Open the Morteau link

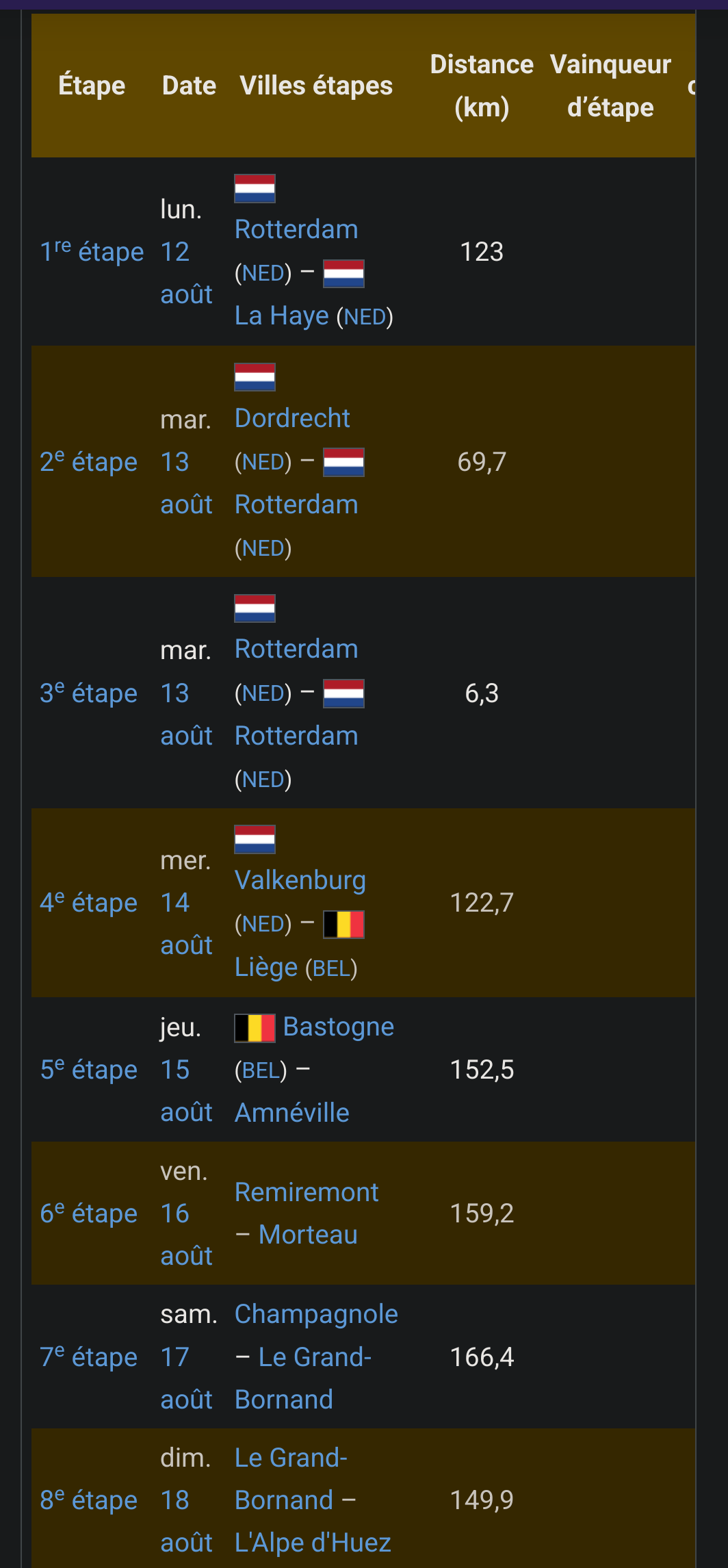point(308,1235)
